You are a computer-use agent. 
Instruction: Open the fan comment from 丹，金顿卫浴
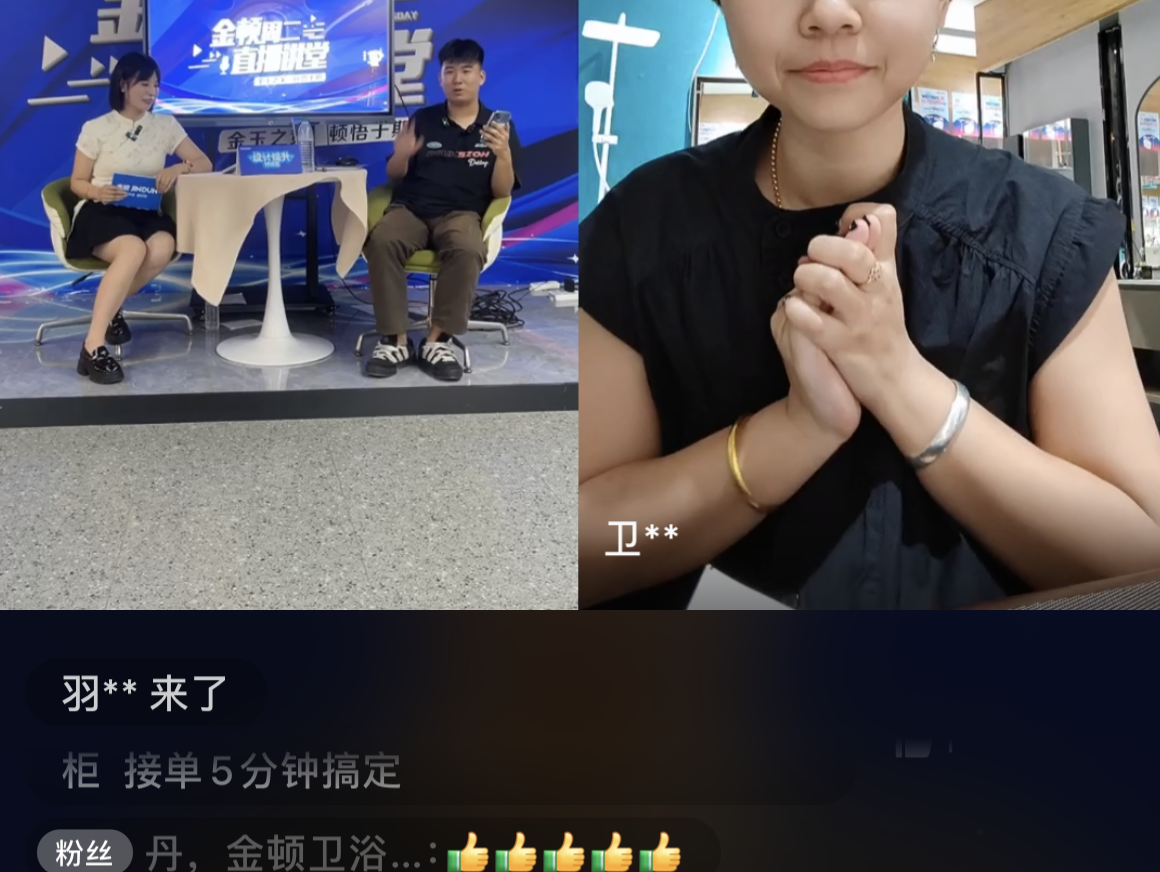click(x=378, y=853)
